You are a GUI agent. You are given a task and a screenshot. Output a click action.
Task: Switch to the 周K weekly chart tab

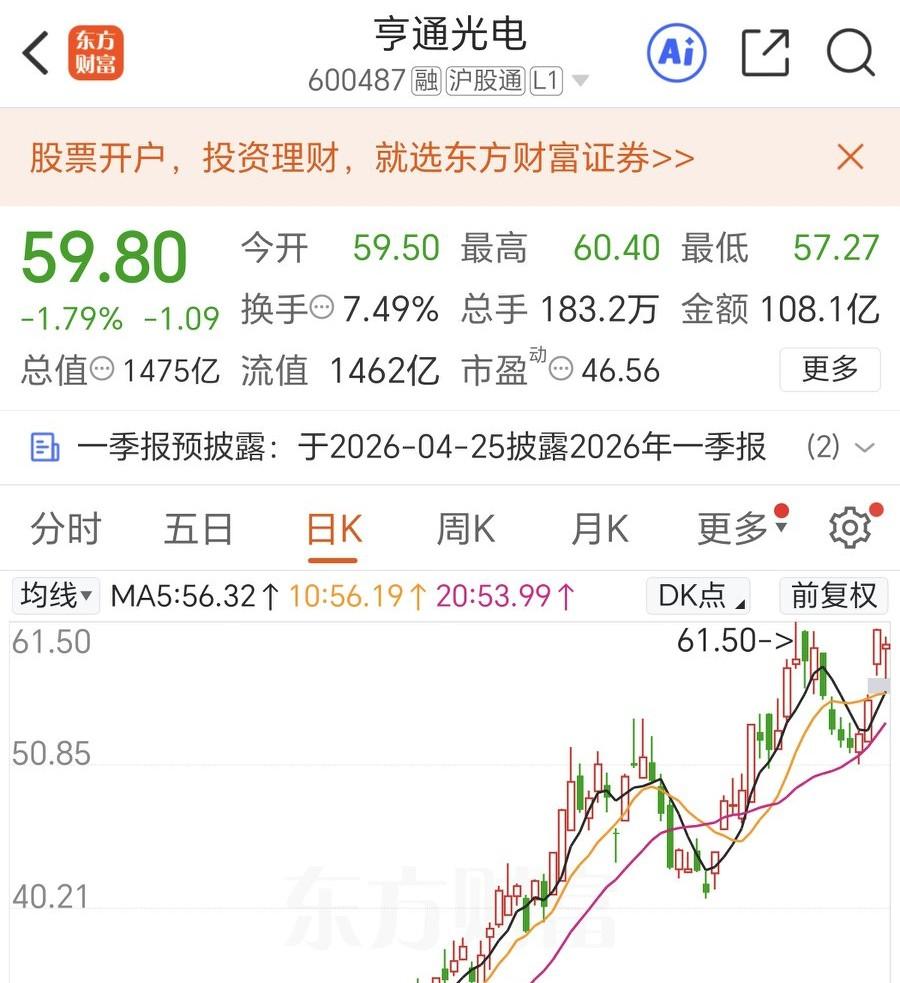pos(464,528)
